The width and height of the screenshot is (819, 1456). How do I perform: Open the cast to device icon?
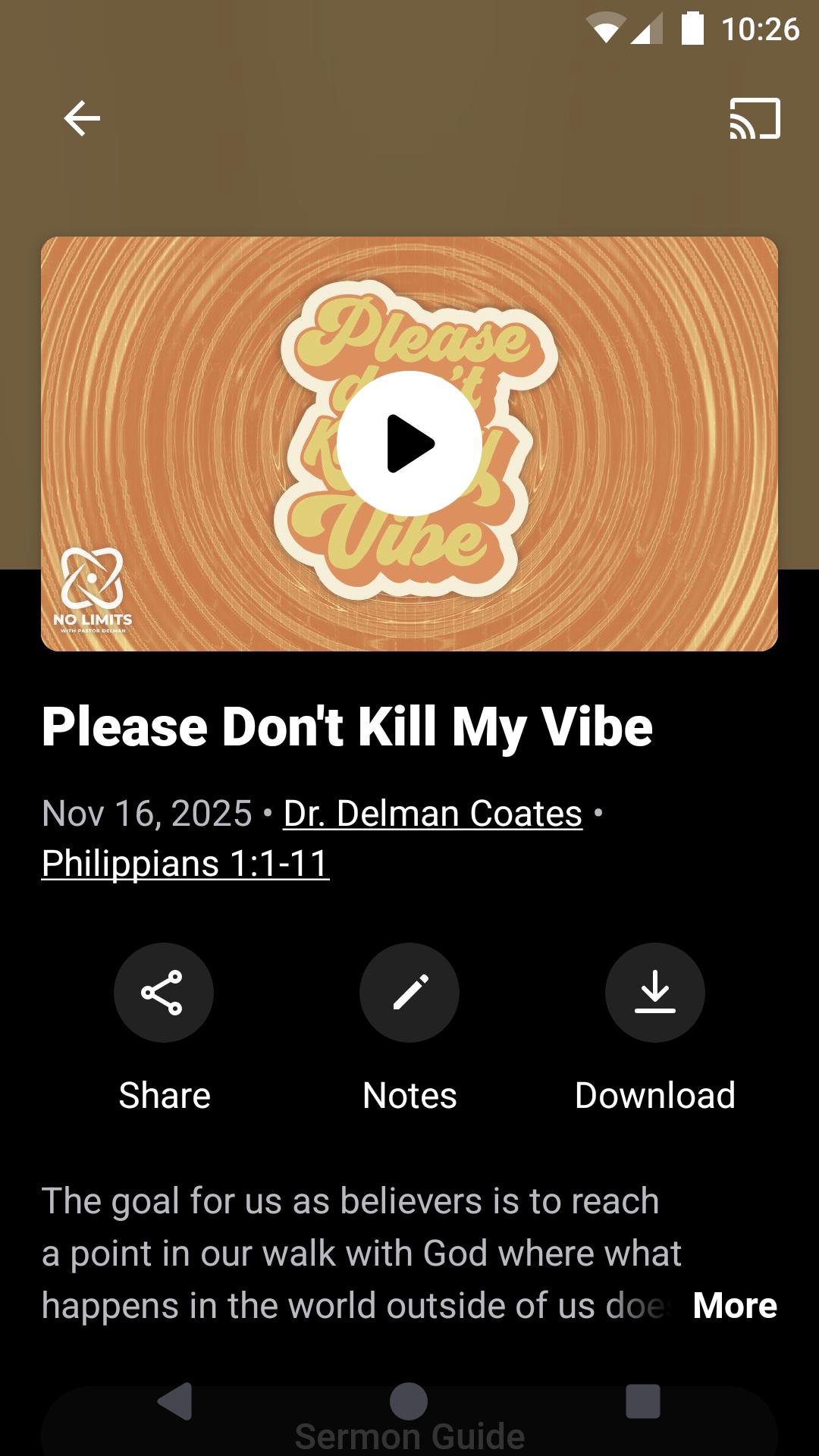(x=755, y=119)
